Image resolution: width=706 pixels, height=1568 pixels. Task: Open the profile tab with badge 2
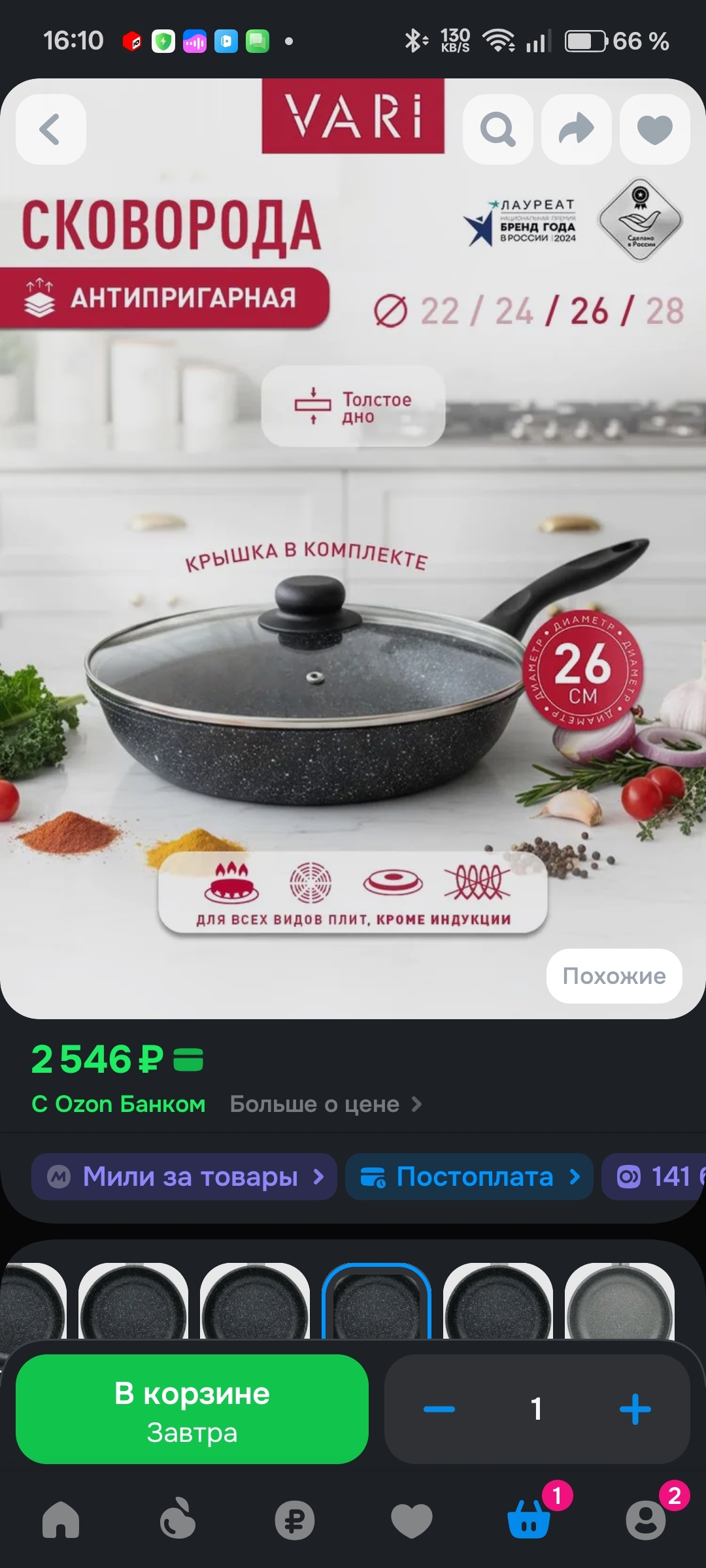click(x=646, y=1520)
